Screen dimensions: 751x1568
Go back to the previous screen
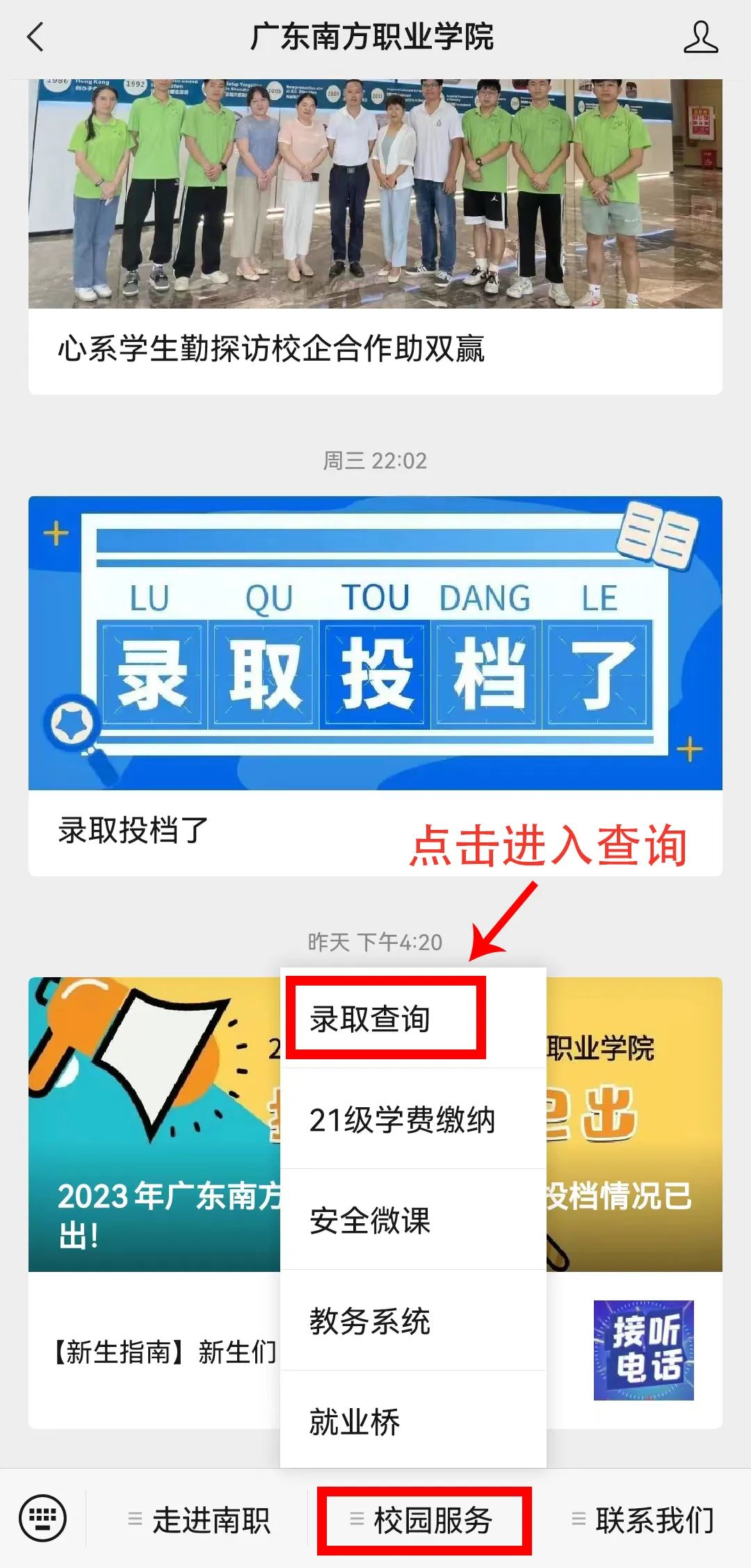click(36, 38)
